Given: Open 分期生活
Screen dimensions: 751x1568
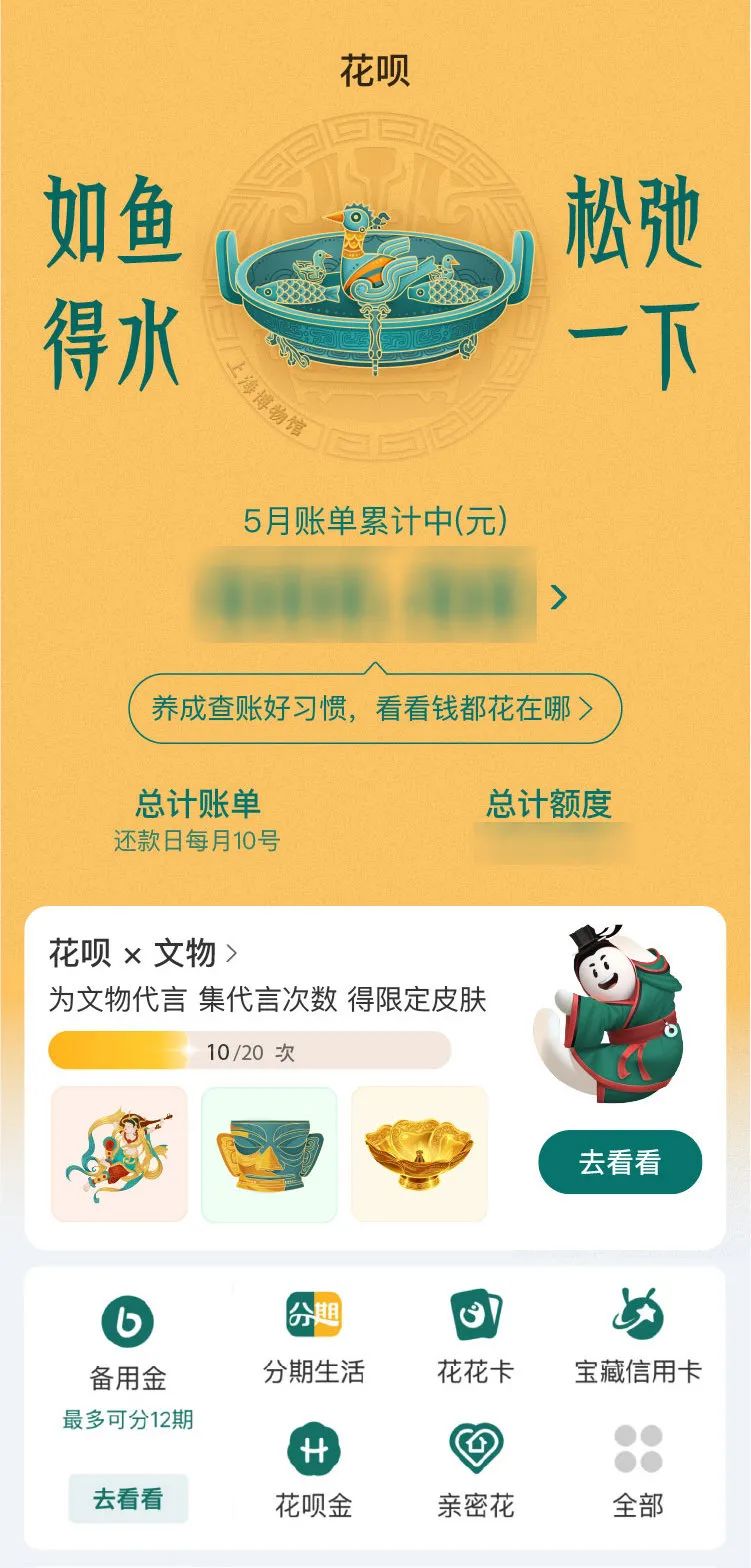Looking at the screenshot, I should (x=314, y=1339).
